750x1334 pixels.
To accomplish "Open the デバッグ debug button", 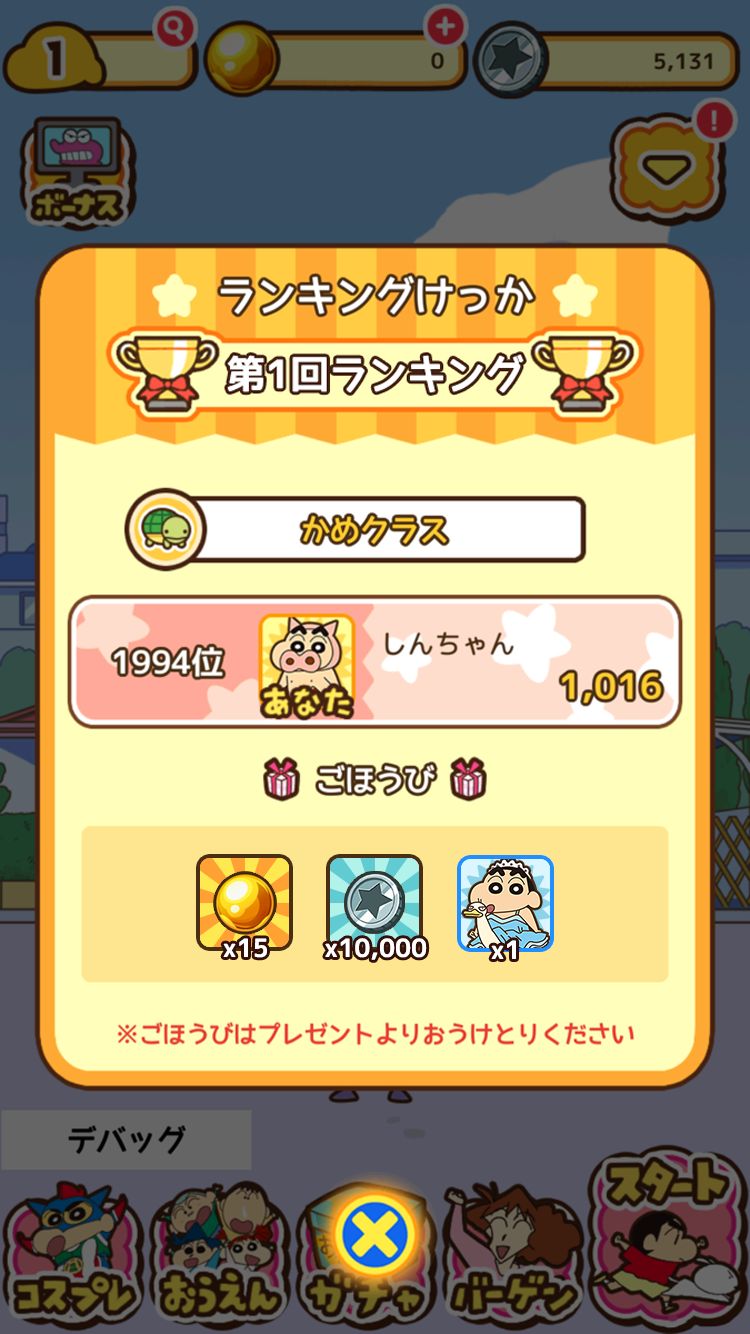I will [126, 1139].
